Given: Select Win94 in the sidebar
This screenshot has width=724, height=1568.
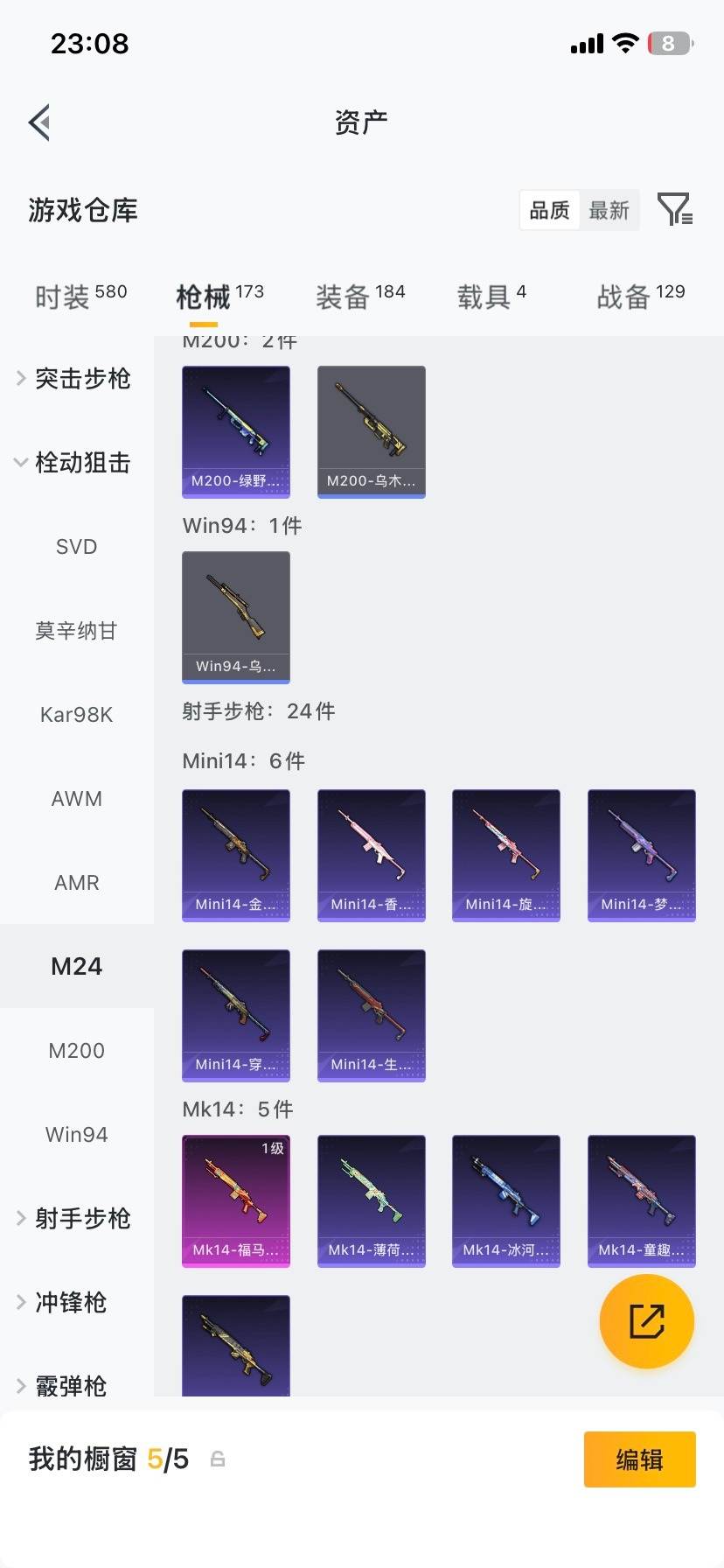Looking at the screenshot, I should (x=77, y=1135).
